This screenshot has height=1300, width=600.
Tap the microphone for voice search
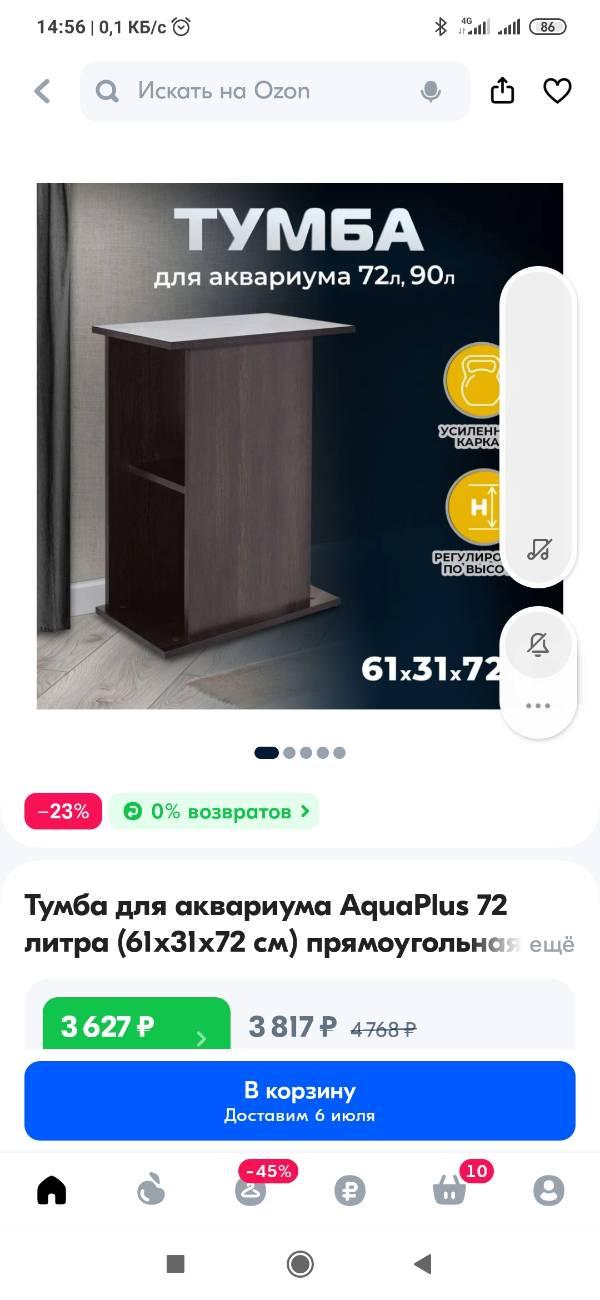point(431,92)
